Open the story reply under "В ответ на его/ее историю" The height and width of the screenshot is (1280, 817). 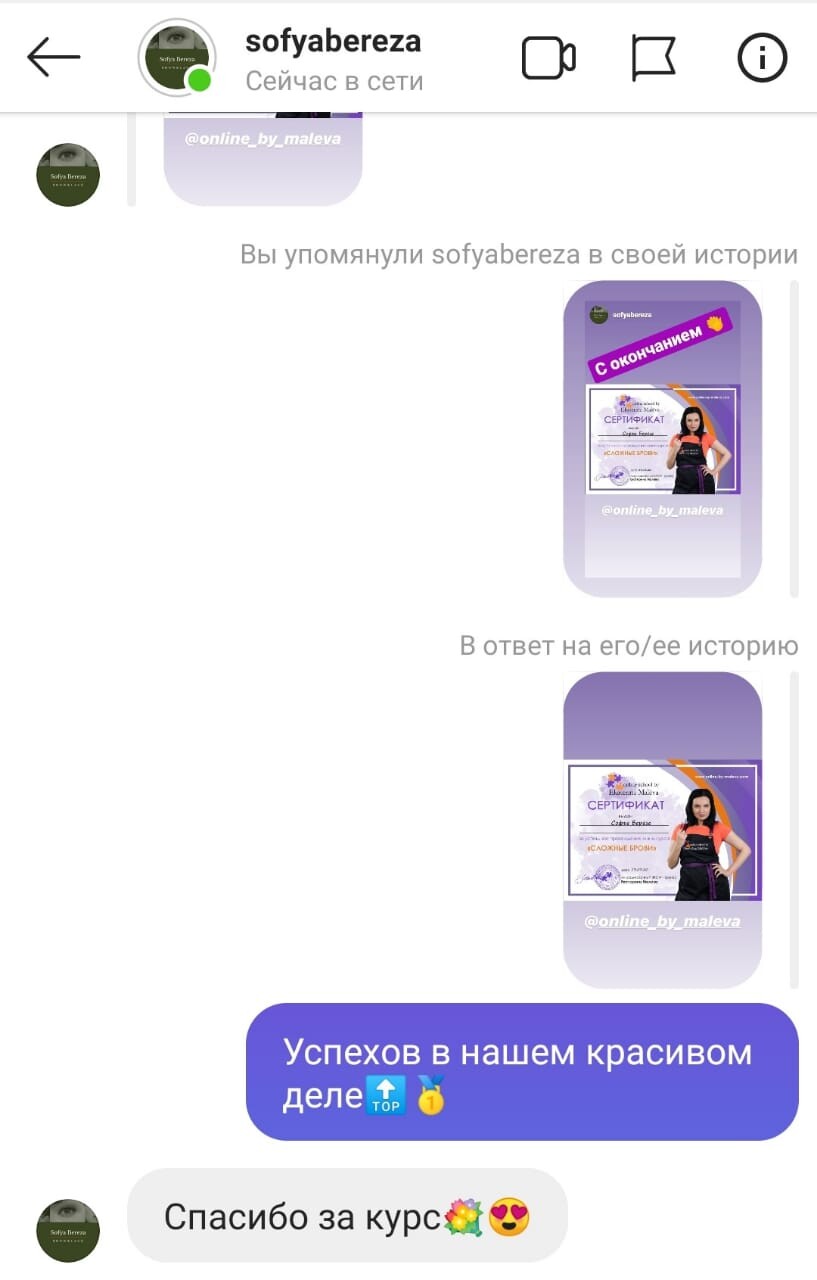tap(662, 830)
